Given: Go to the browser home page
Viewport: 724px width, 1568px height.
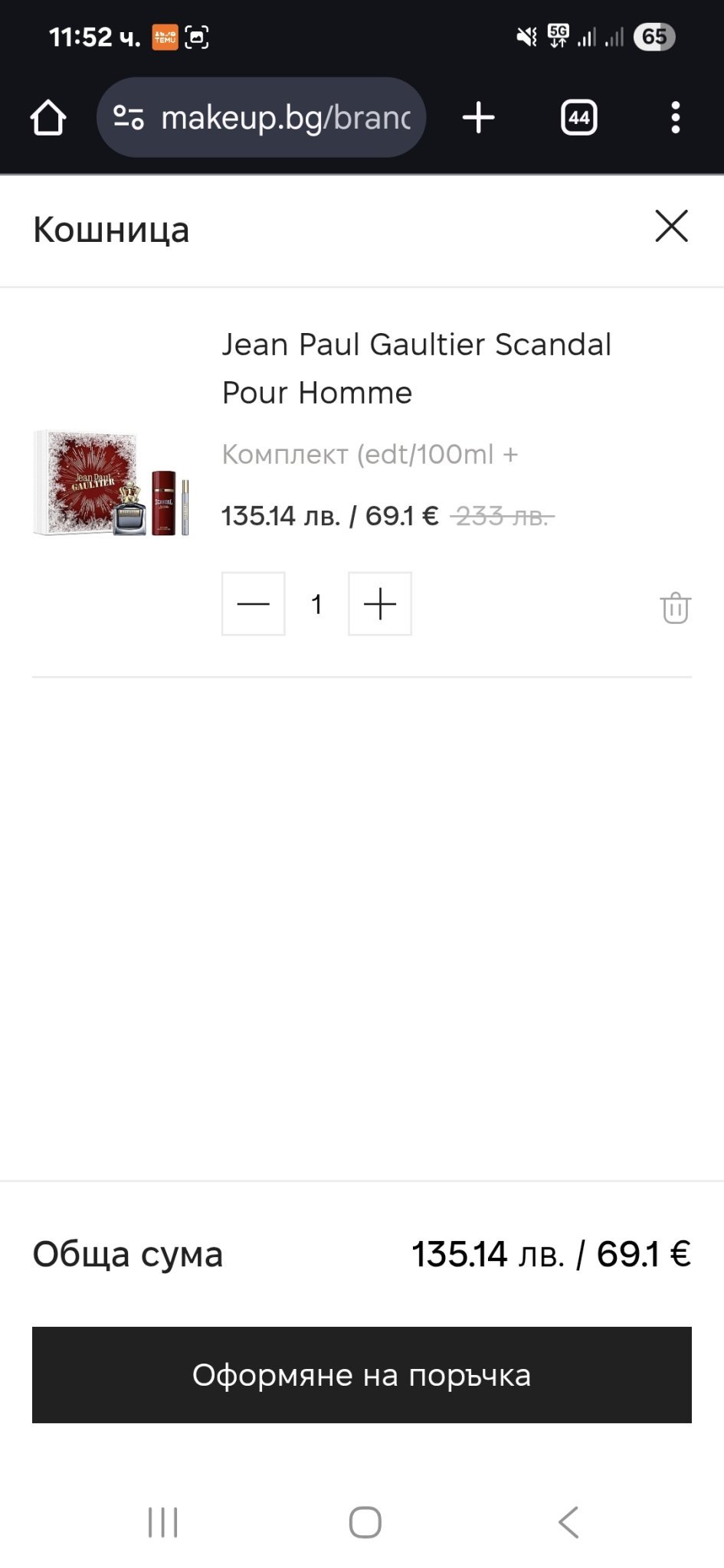Looking at the screenshot, I should 48,118.
